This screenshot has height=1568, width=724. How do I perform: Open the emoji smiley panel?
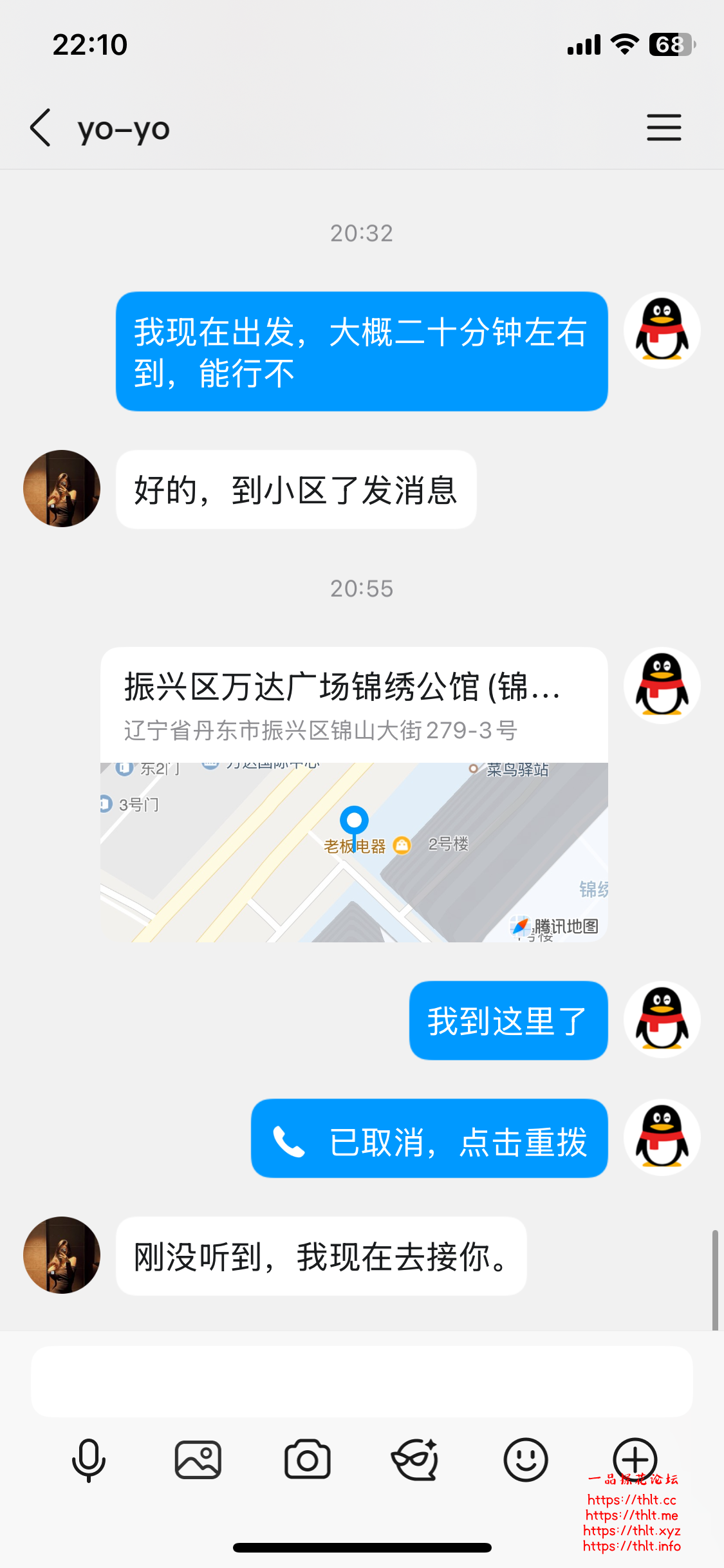[526, 1460]
